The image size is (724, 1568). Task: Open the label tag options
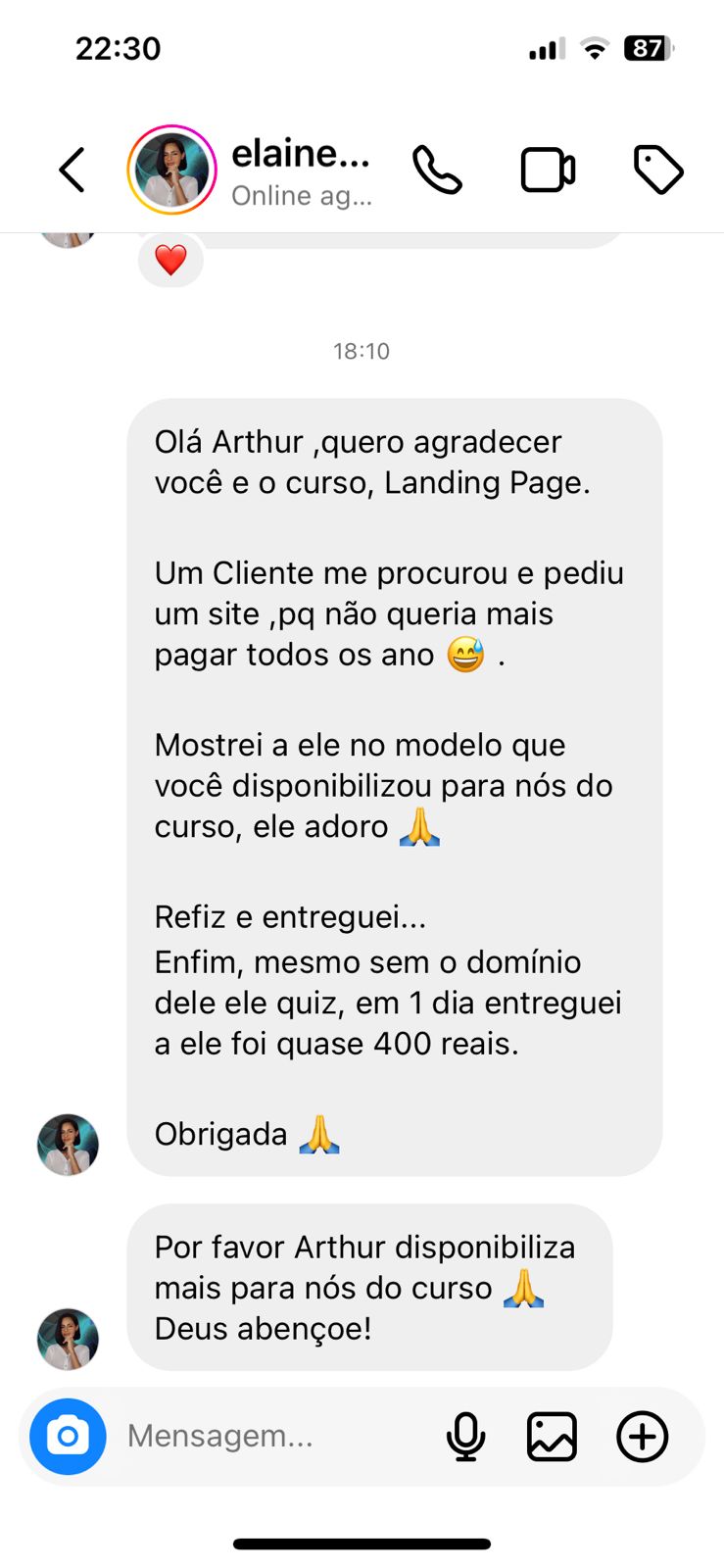tap(658, 170)
